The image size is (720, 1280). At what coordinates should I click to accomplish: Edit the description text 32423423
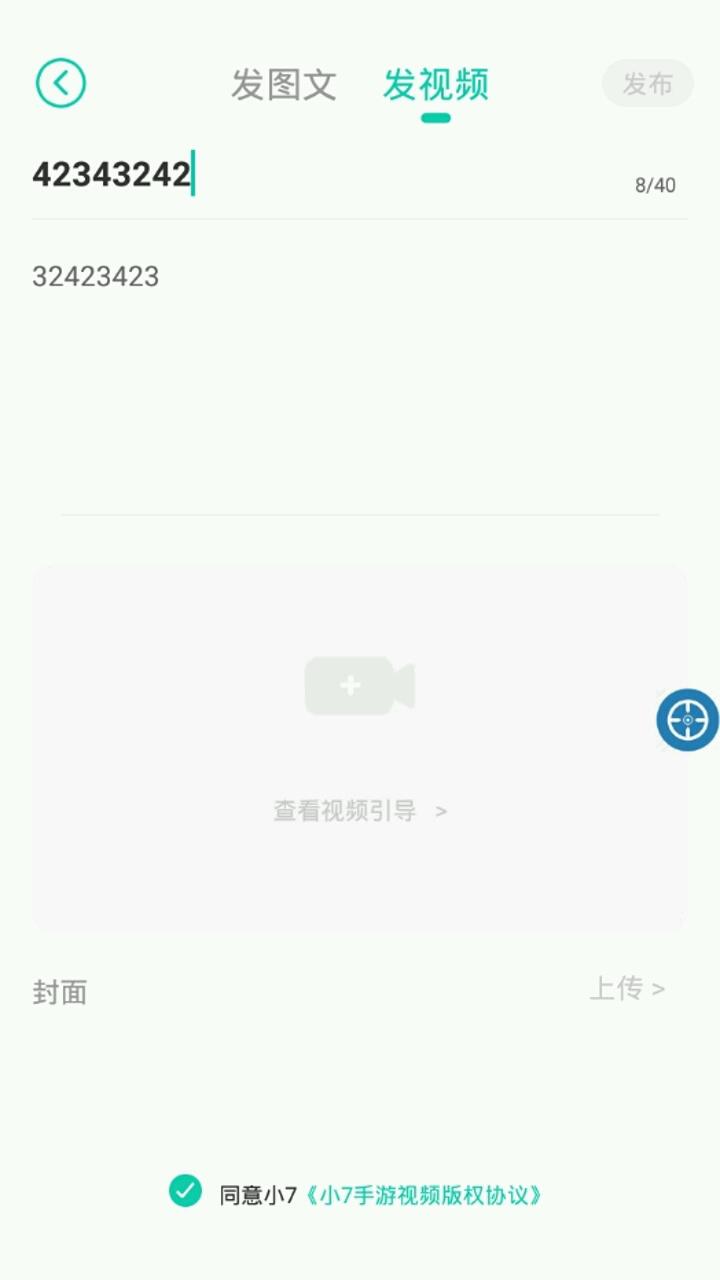(x=96, y=277)
